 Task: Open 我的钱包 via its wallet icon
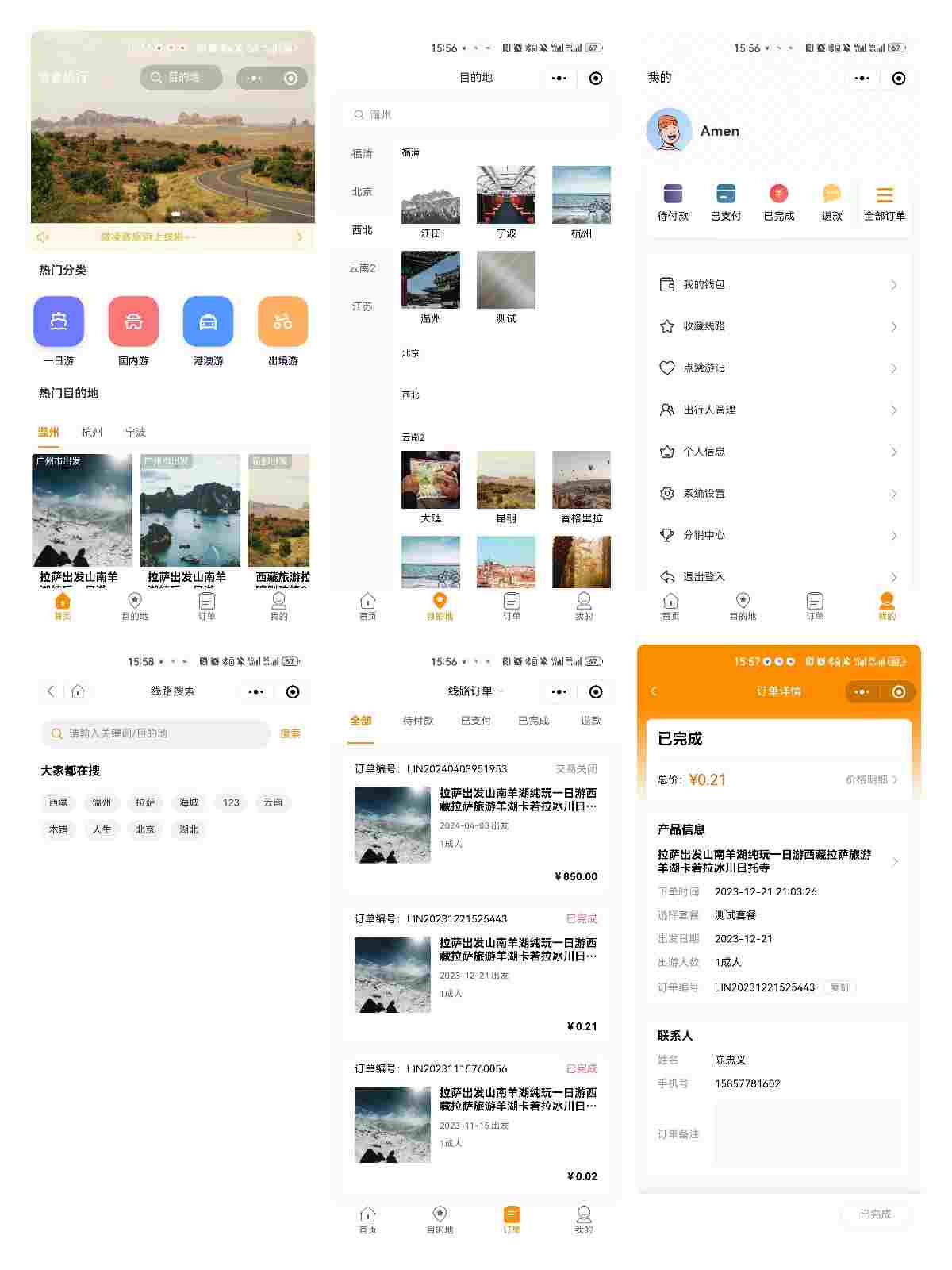point(669,284)
